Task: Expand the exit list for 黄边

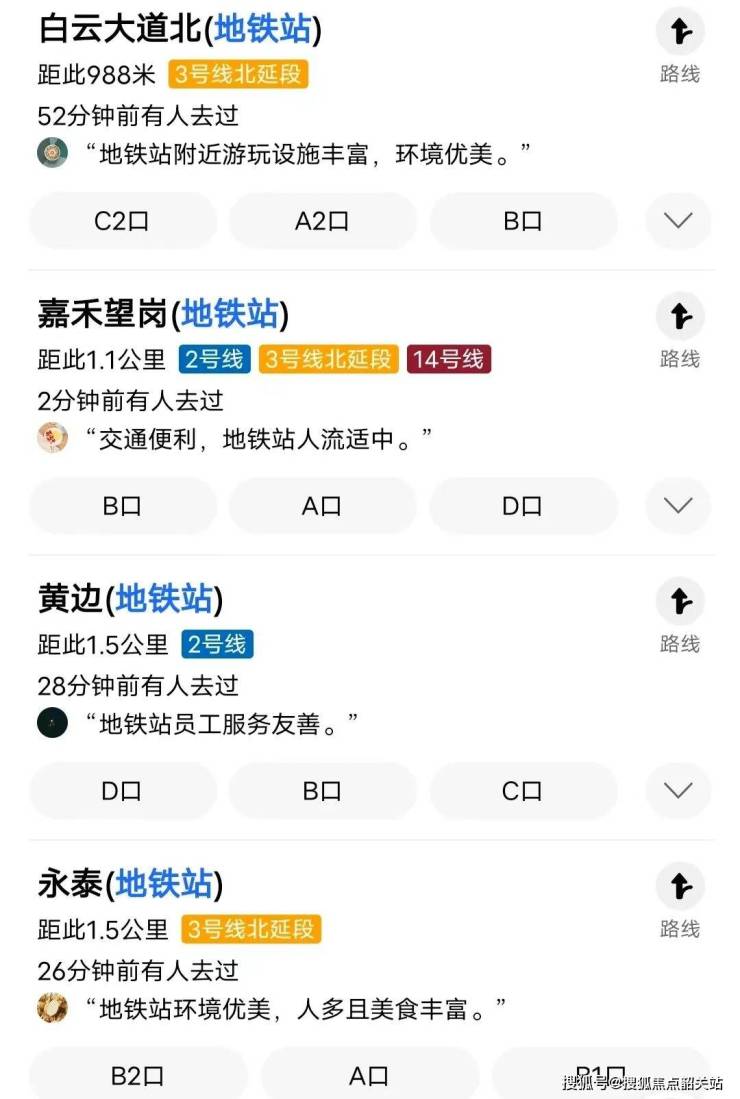Action: pyautogui.click(x=678, y=791)
